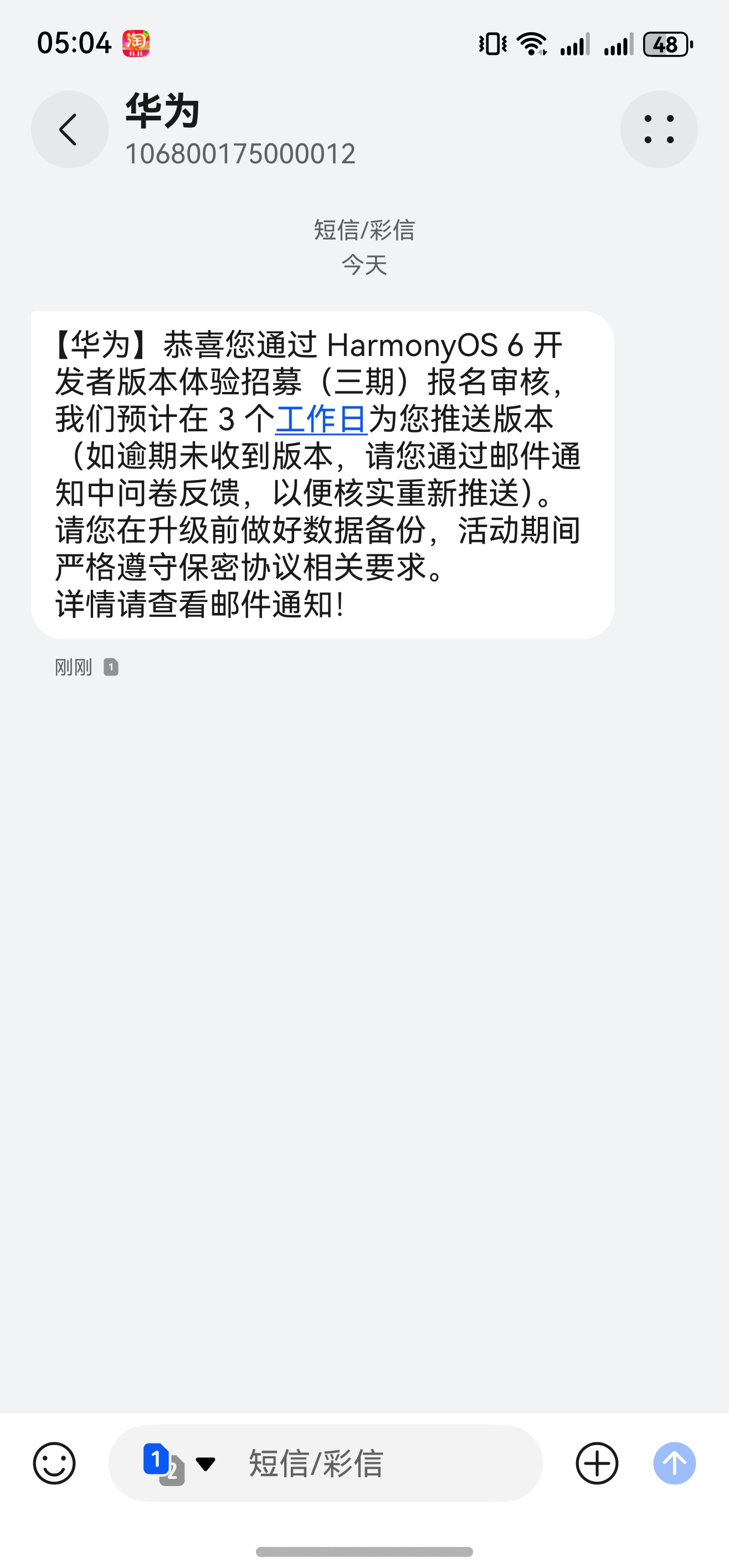
Task: Open the emoji picker
Action: click(x=54, y=1463)
